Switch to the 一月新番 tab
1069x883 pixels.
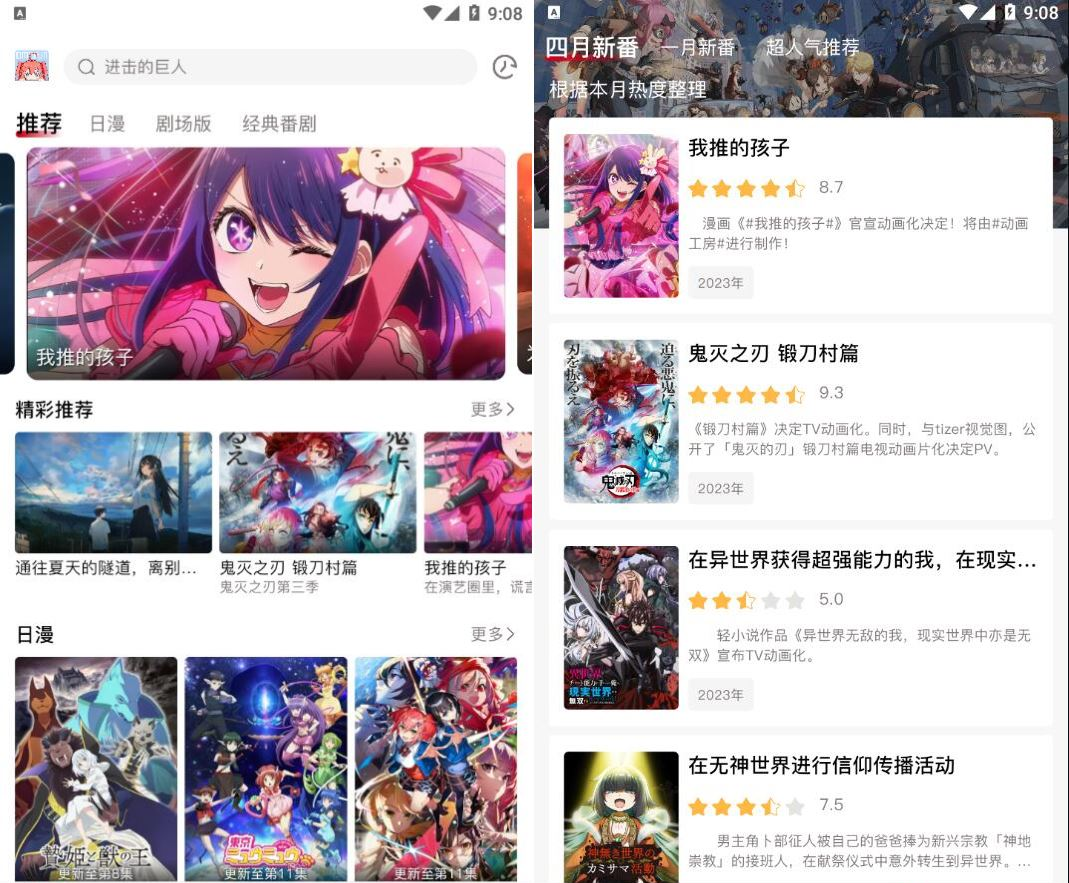(x=698, y=47)
